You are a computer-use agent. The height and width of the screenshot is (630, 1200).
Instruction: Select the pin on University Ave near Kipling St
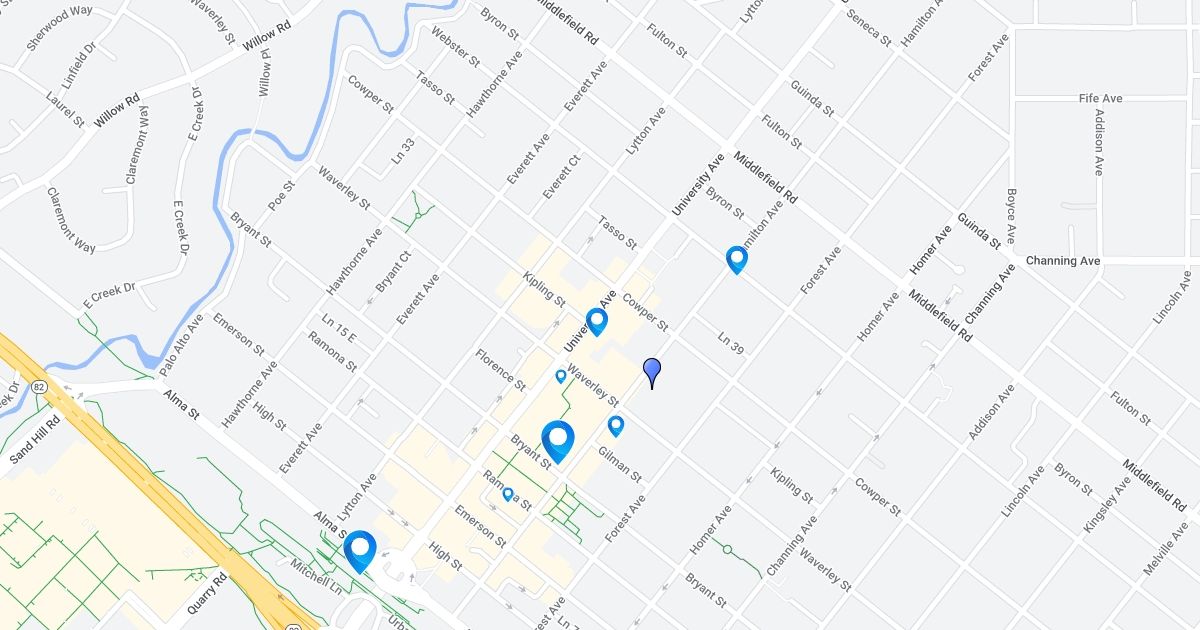coord(597,321)
